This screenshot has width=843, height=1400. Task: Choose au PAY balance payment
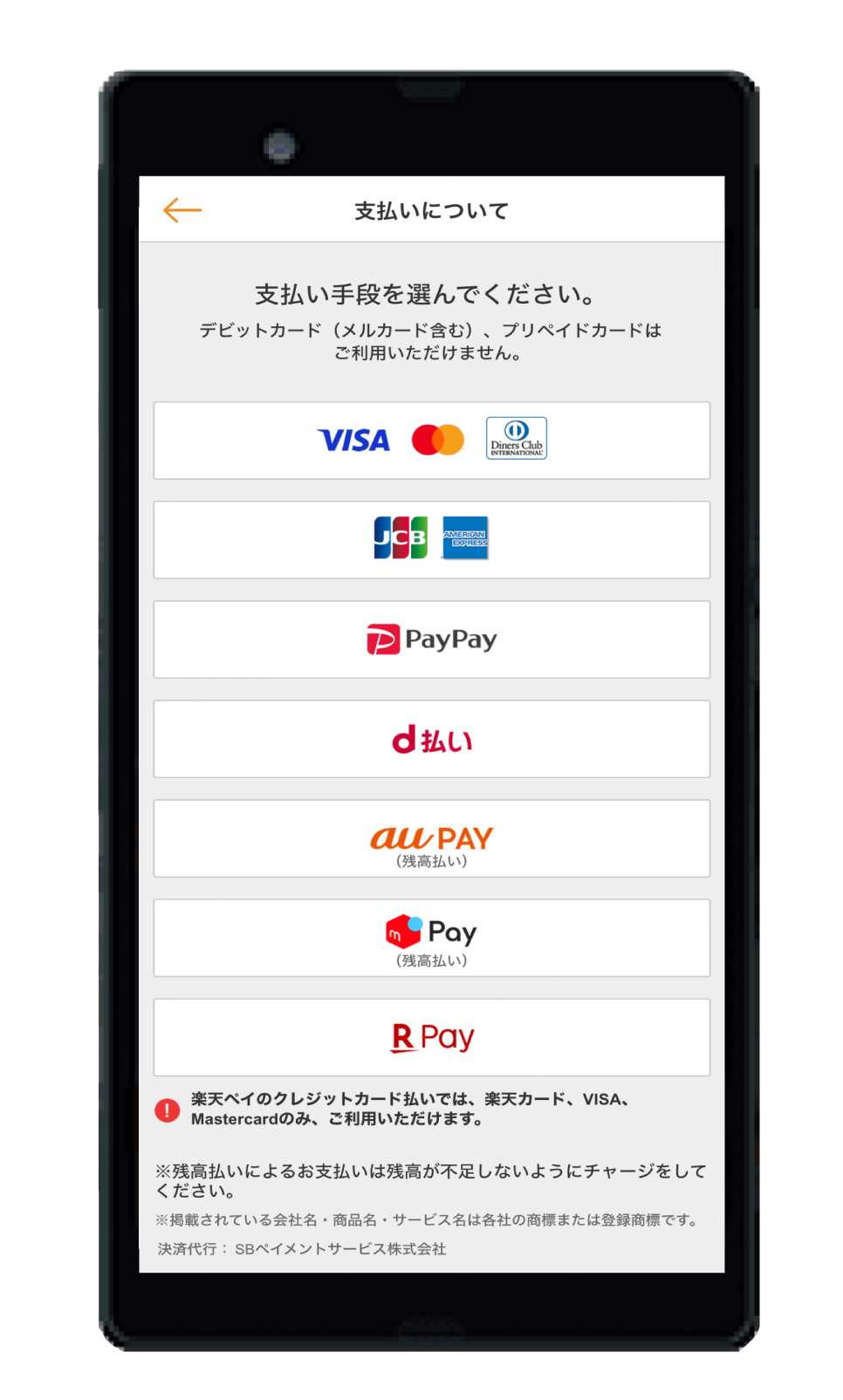(431, 838)
